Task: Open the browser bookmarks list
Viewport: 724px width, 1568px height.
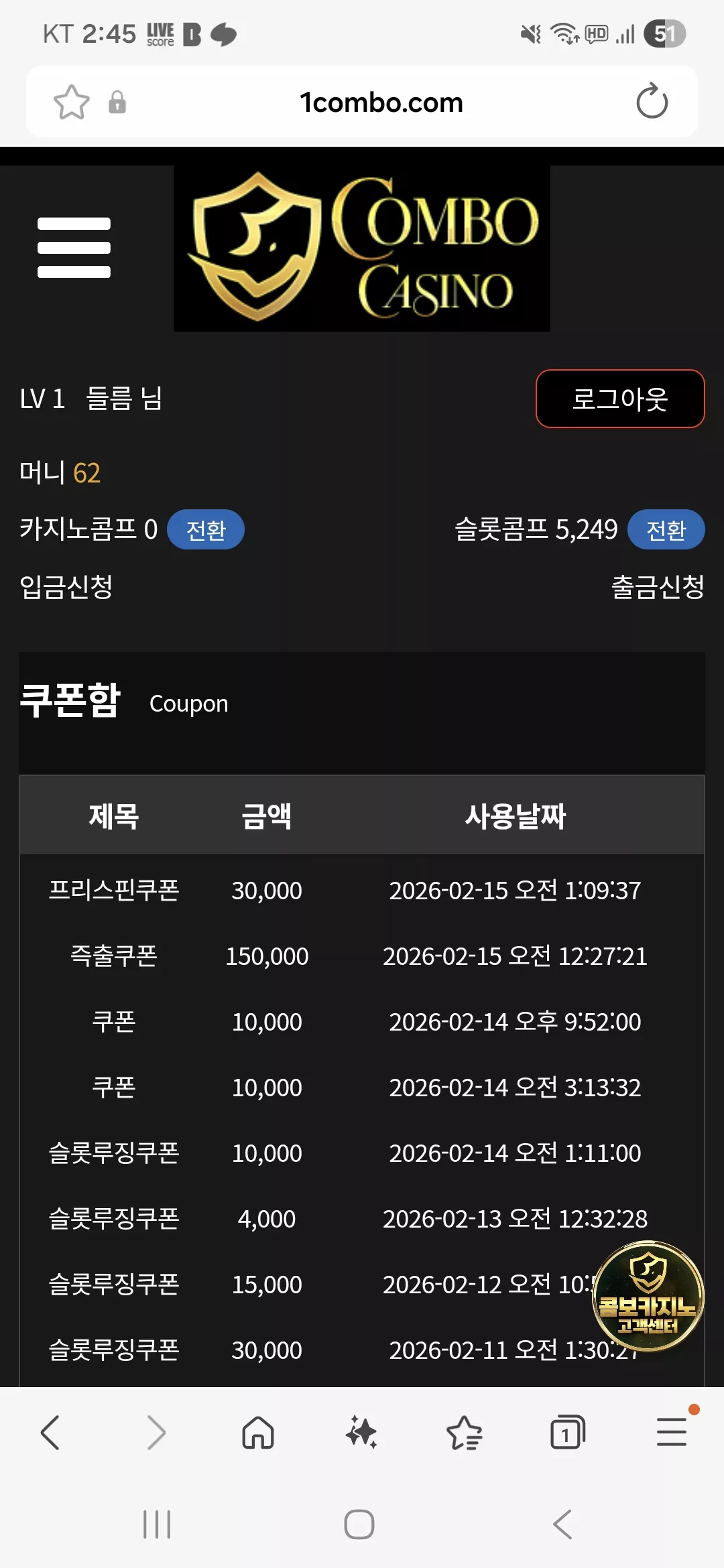Action: pos(465,1433)
